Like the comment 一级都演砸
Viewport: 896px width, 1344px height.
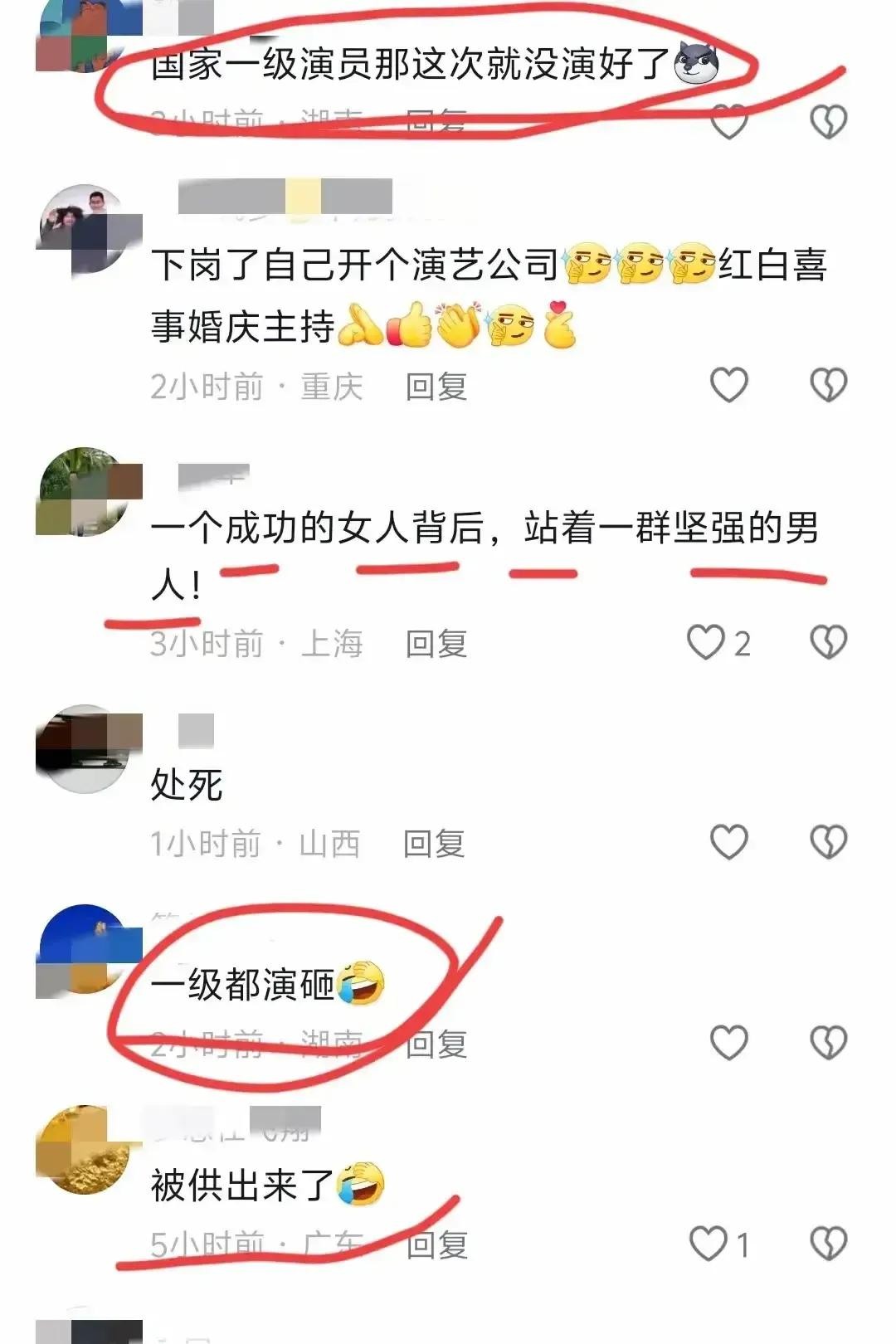pyautogui.click(x=729, y=1043)
